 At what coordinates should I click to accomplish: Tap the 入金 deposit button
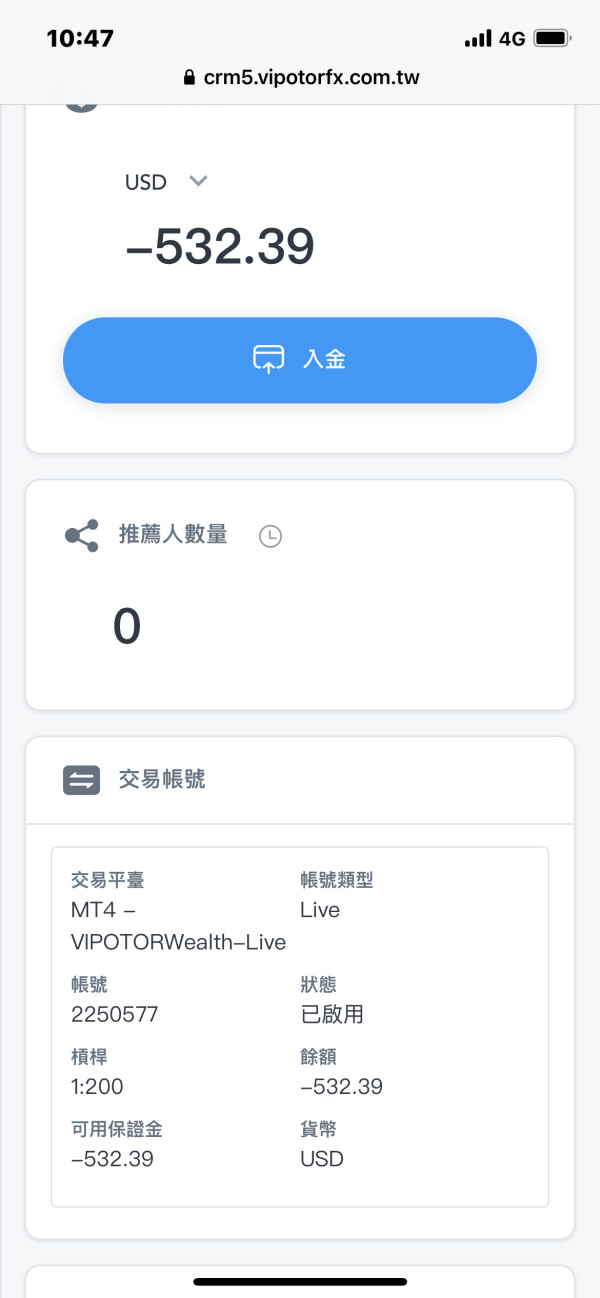(300, 360)
